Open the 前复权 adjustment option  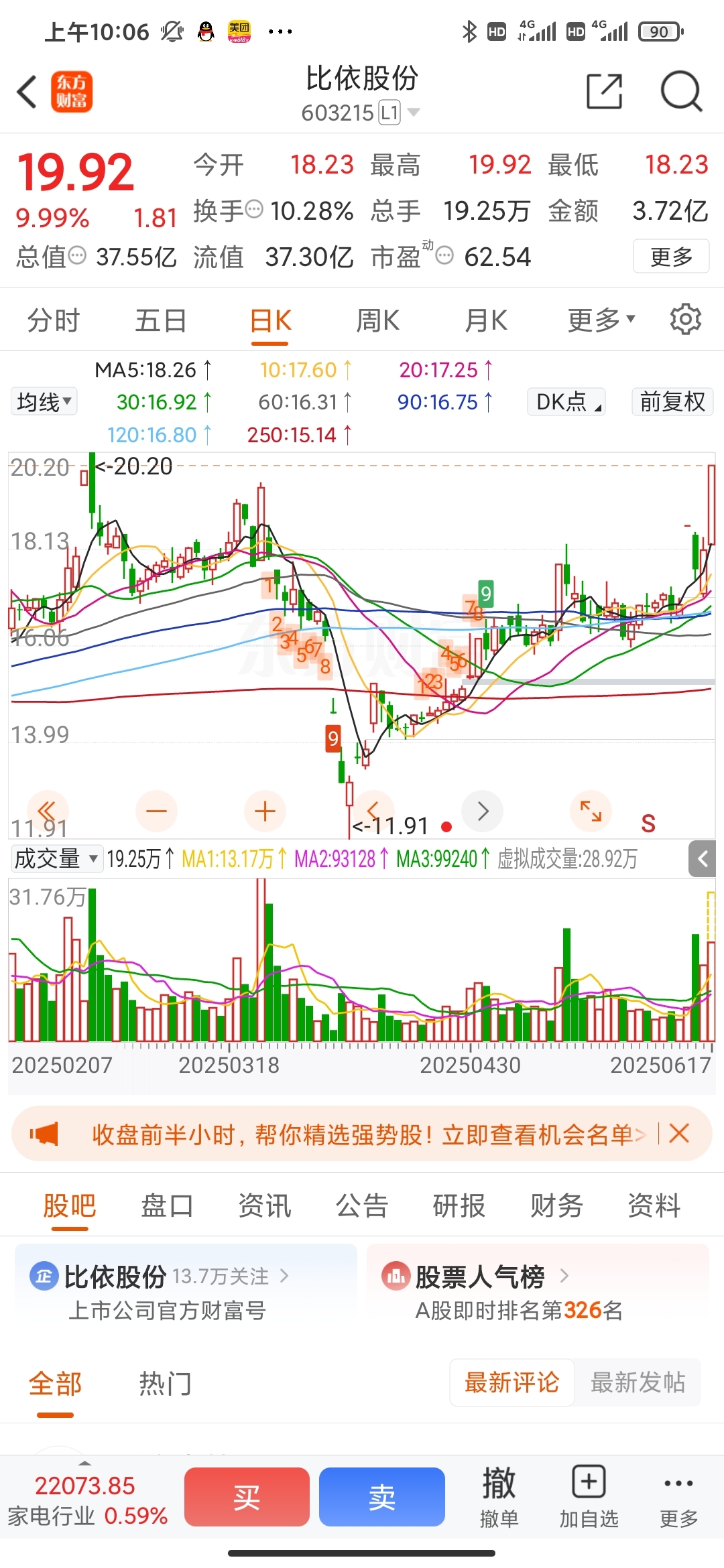(x=672, y=402)
